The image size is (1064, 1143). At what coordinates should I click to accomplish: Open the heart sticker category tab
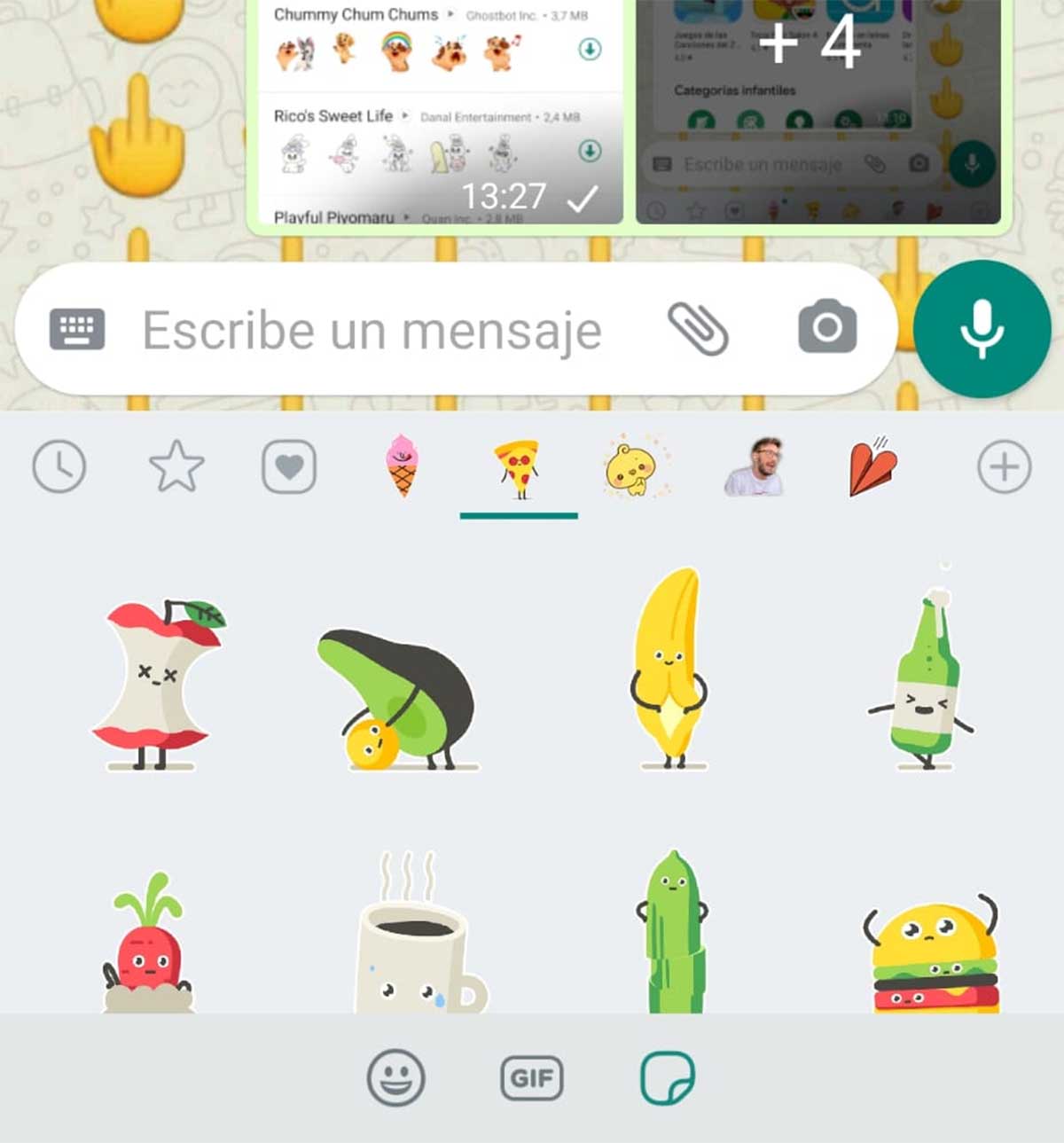click(289, 466)
